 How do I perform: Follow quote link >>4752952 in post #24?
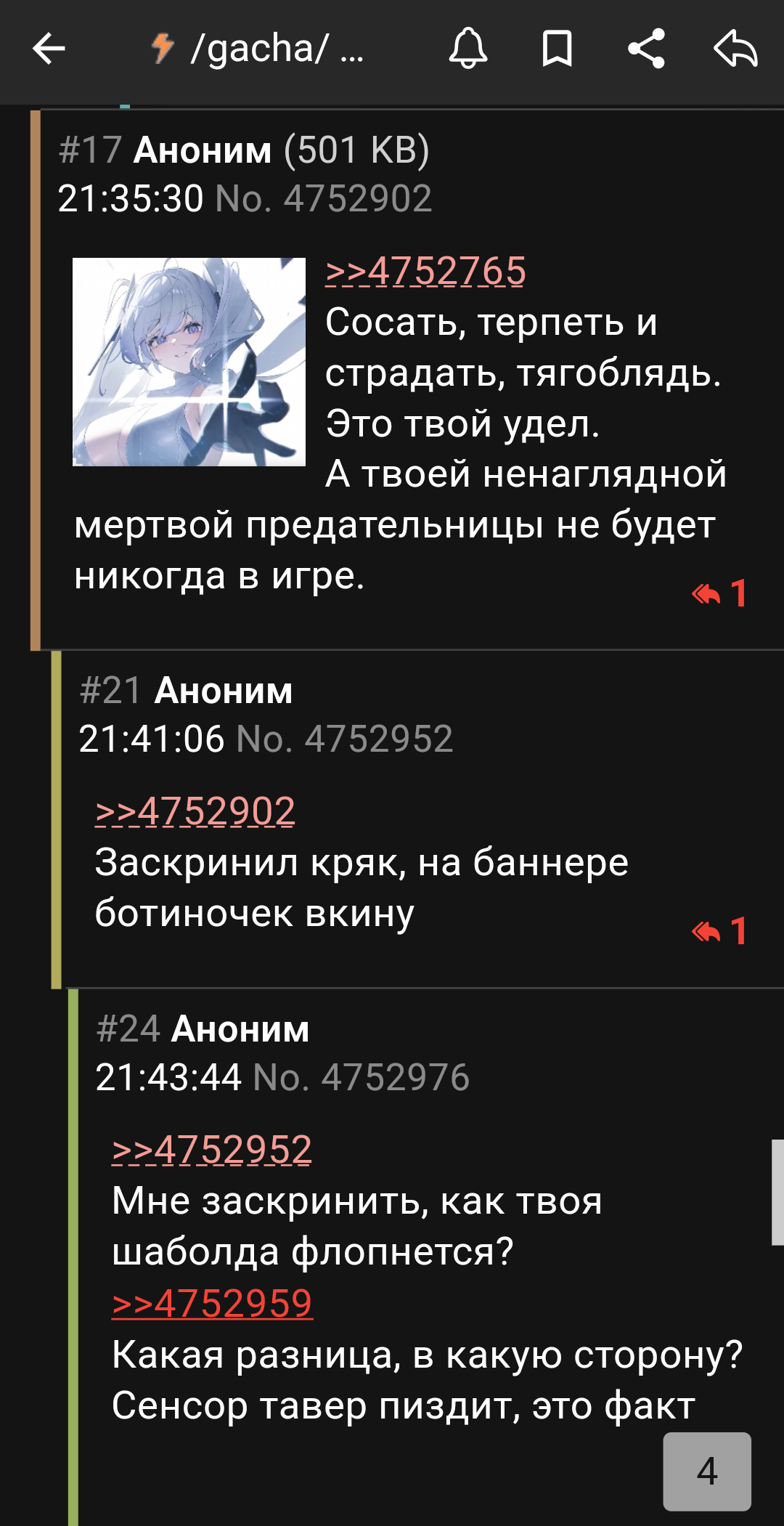pos(212,1150)
